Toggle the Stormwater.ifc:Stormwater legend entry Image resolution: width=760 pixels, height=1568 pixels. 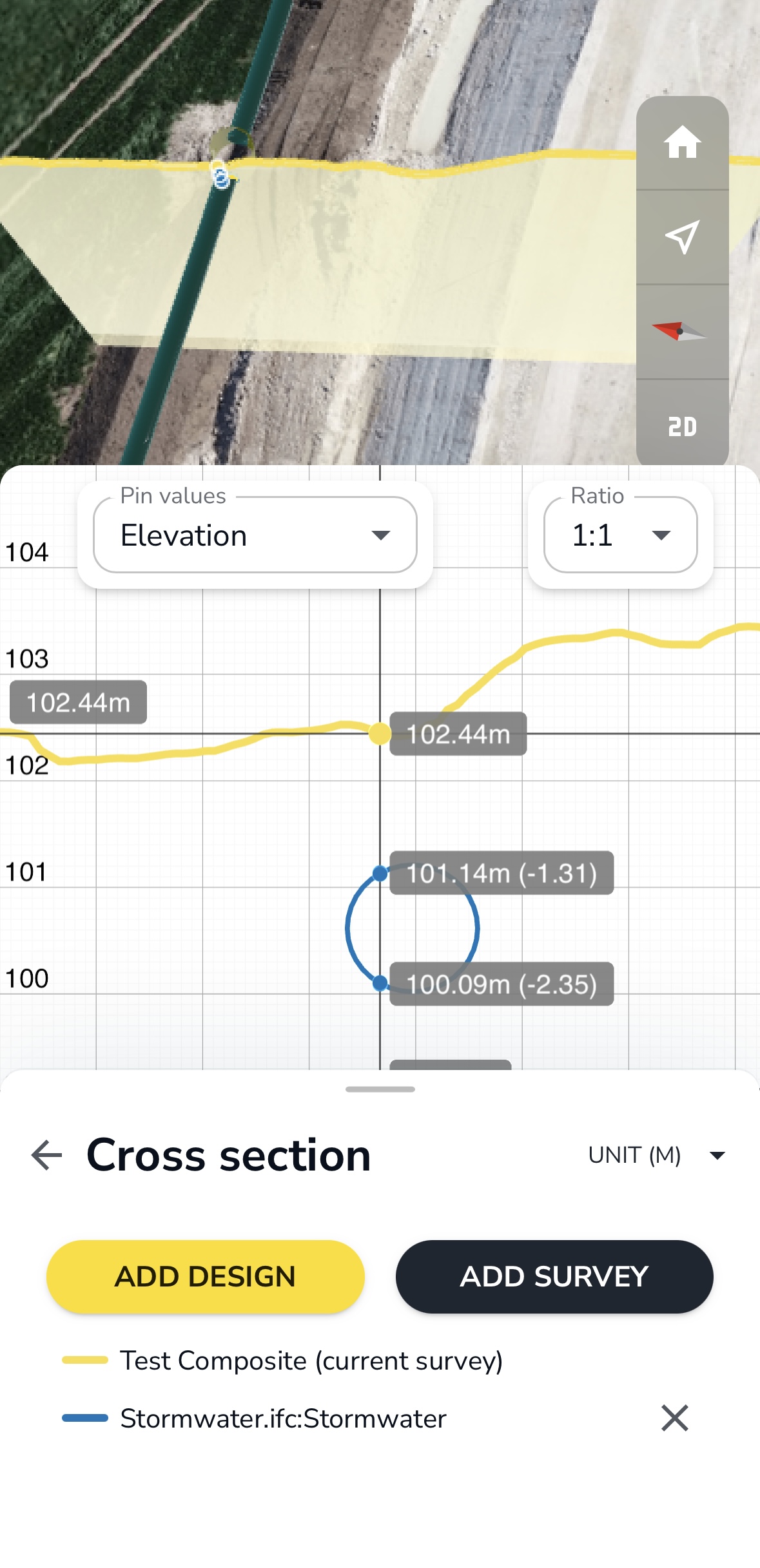284,1417
